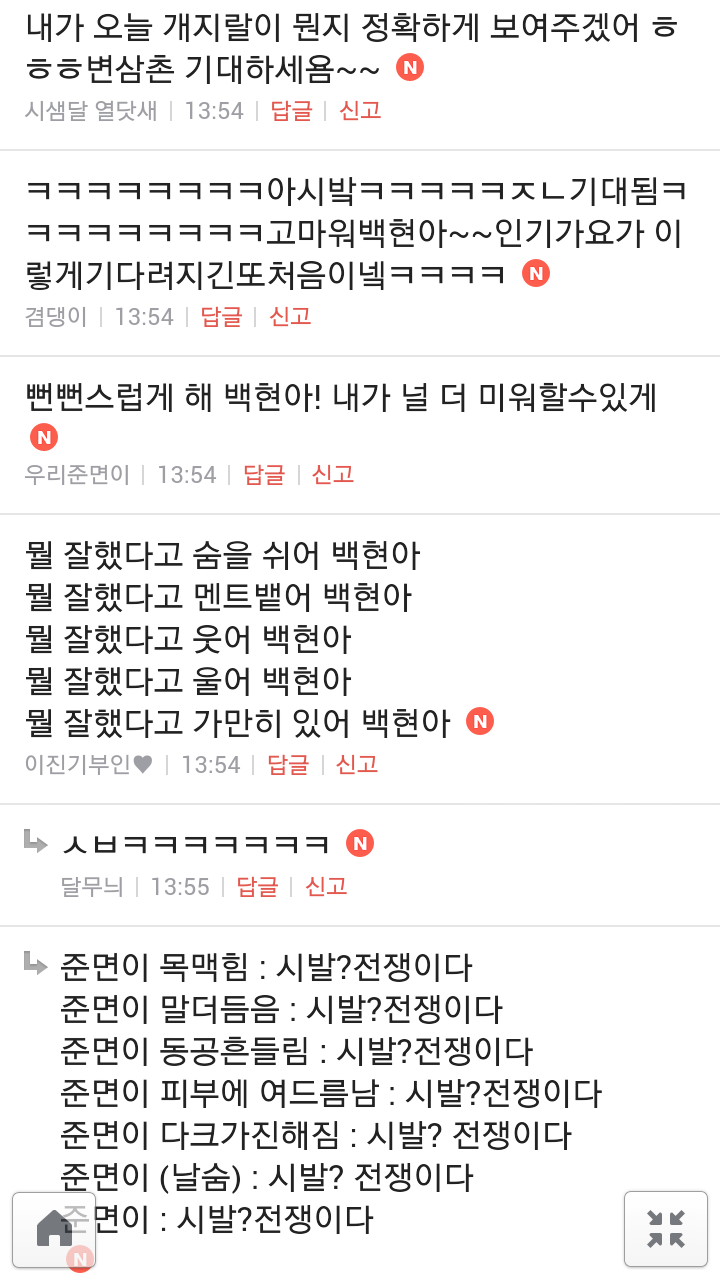This screenshot has width=720, height=1280.
Task: Tap the collapse arrows button
Action: tap(665, 1229)
